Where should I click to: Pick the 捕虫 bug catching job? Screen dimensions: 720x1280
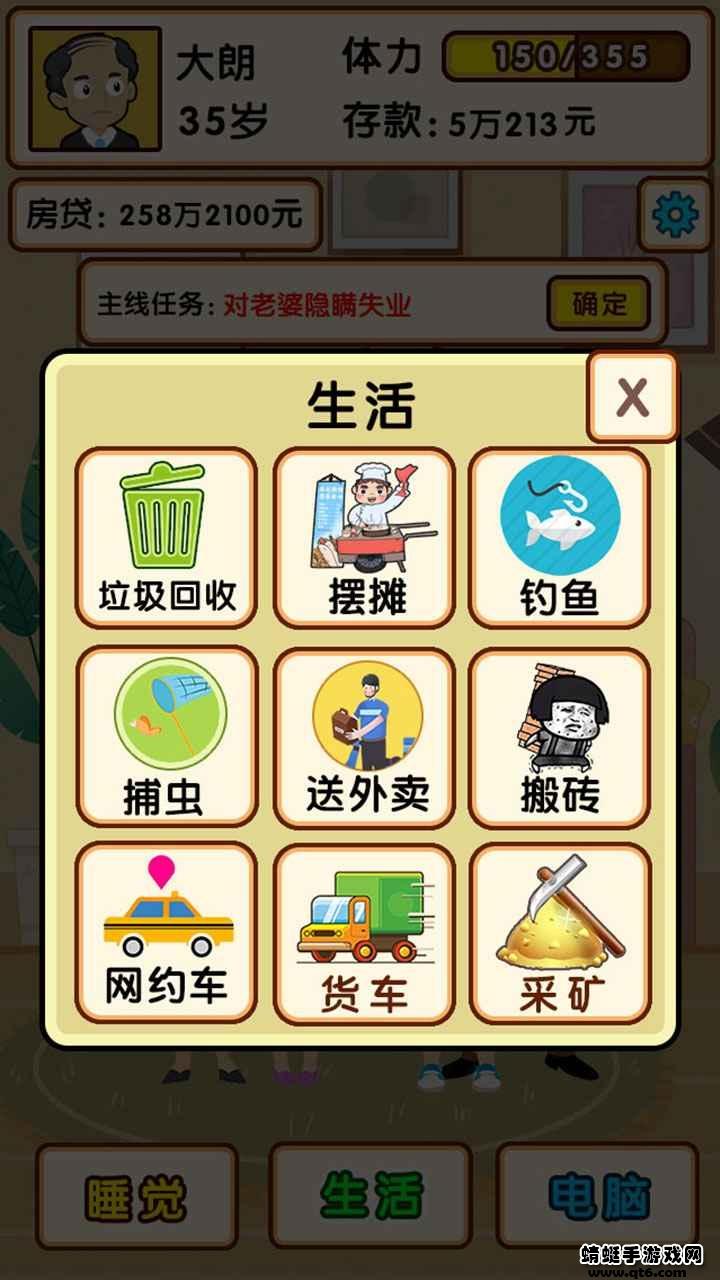point(167,736)
